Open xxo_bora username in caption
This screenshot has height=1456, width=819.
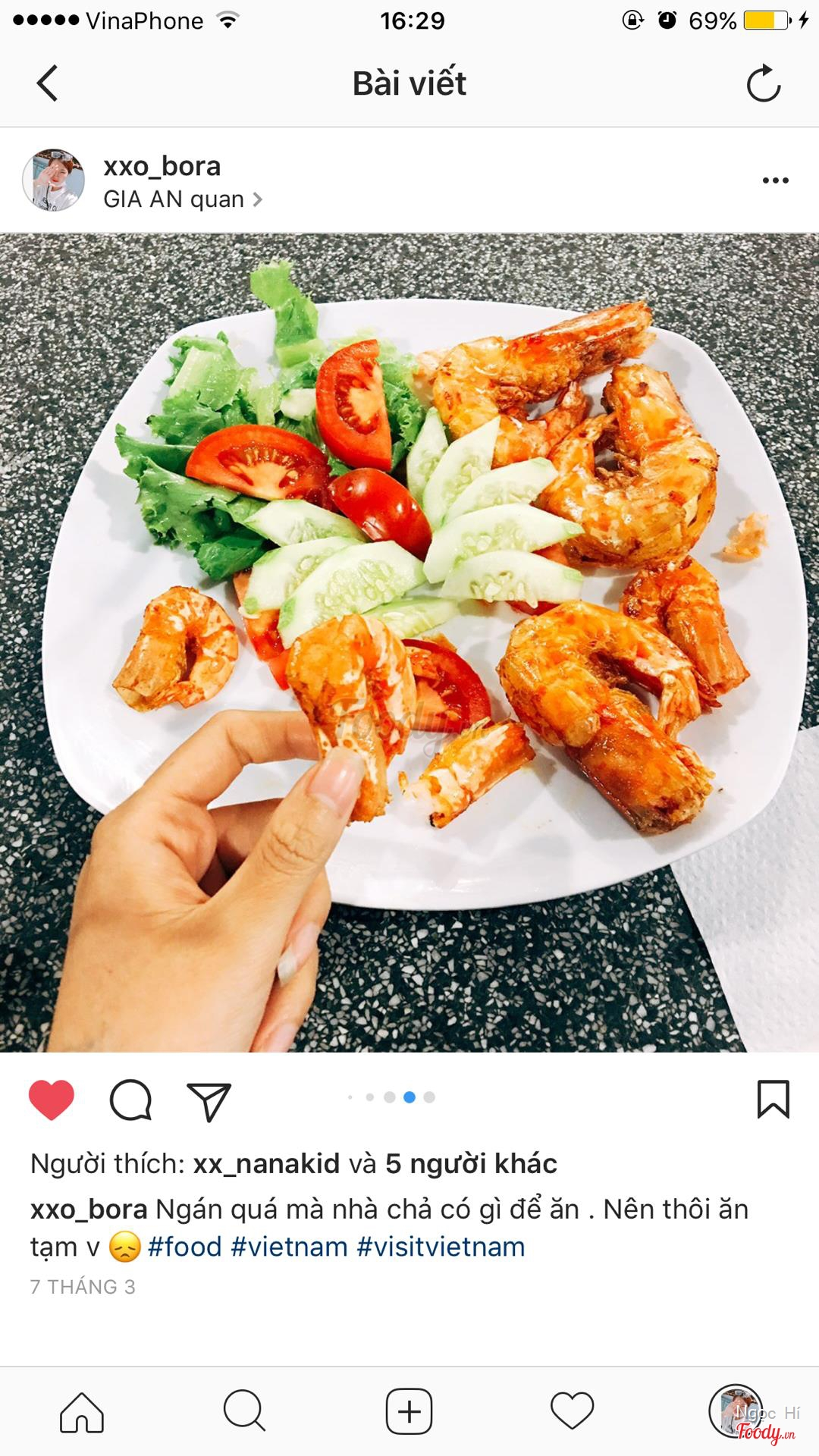tap(89, 1209)
